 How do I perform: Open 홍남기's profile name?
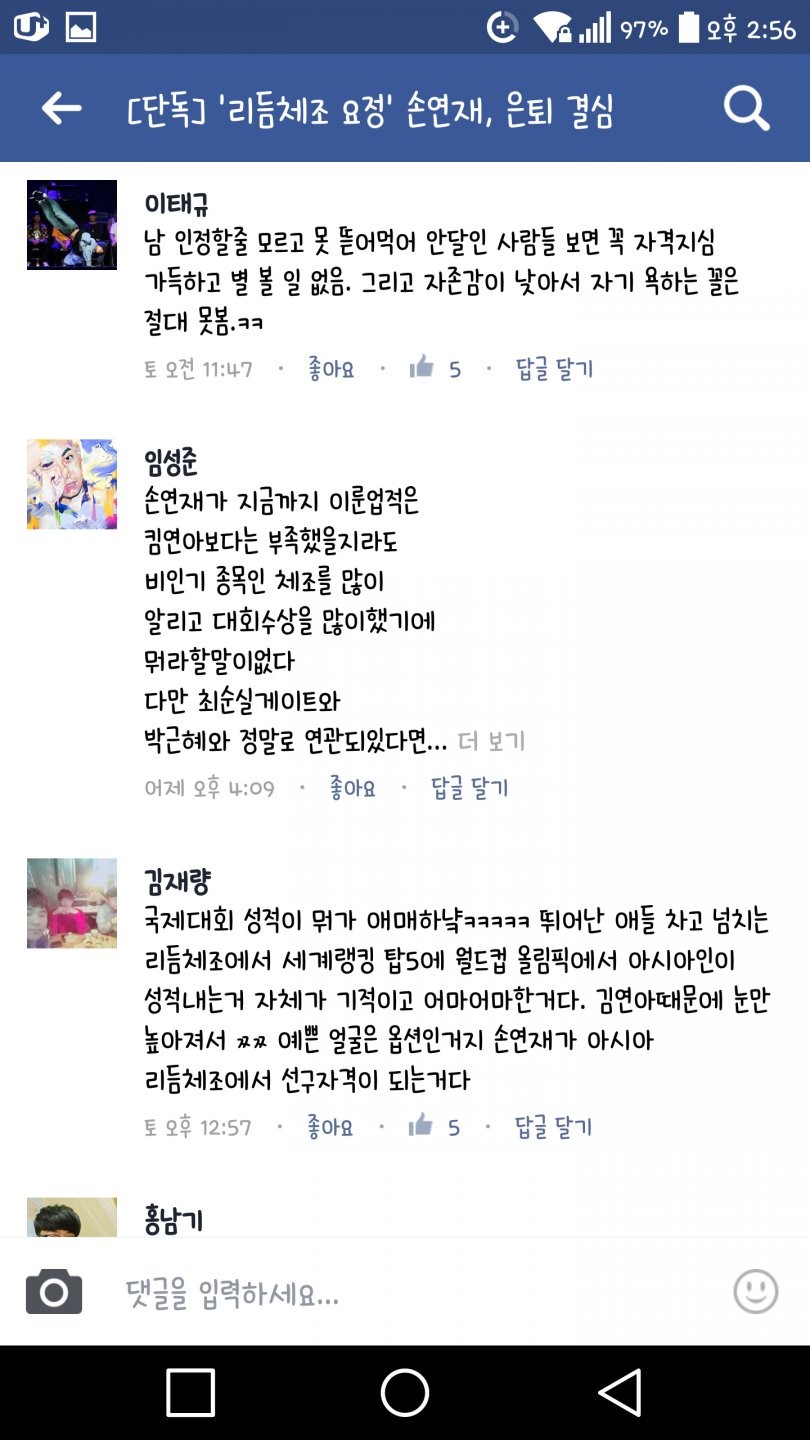[x=174, y=1220]
